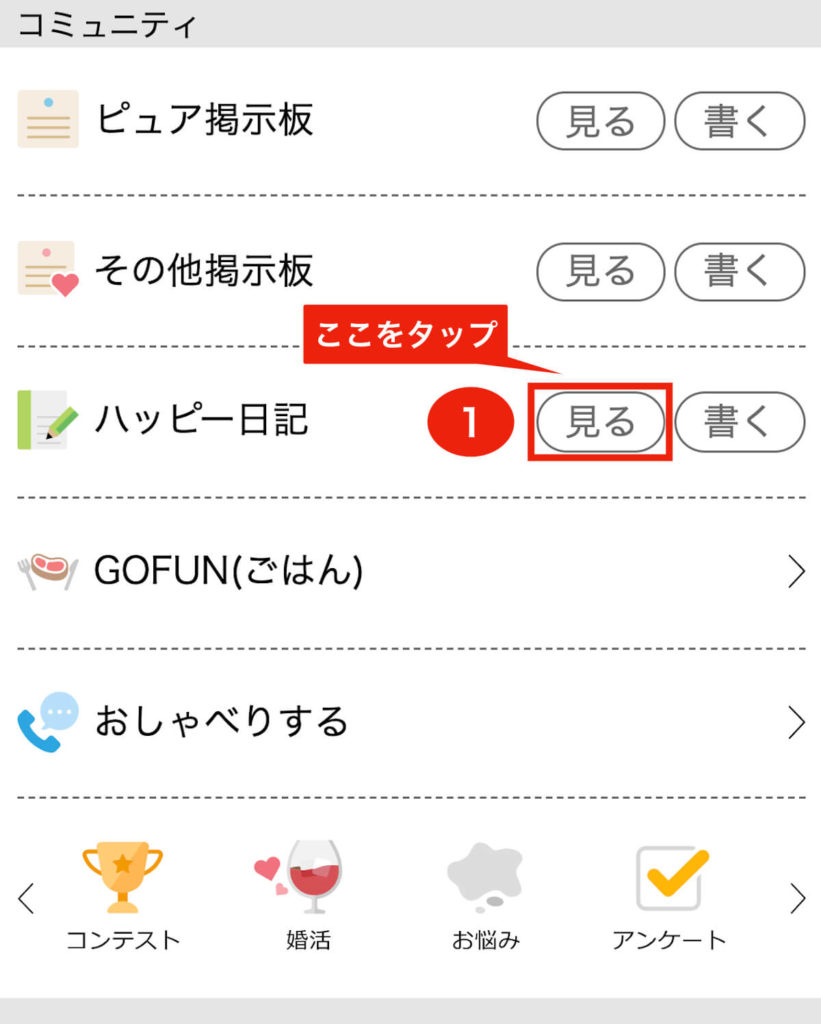Open the お悩み category
This screenshot has width=821, height=1024.
[485, 896]
